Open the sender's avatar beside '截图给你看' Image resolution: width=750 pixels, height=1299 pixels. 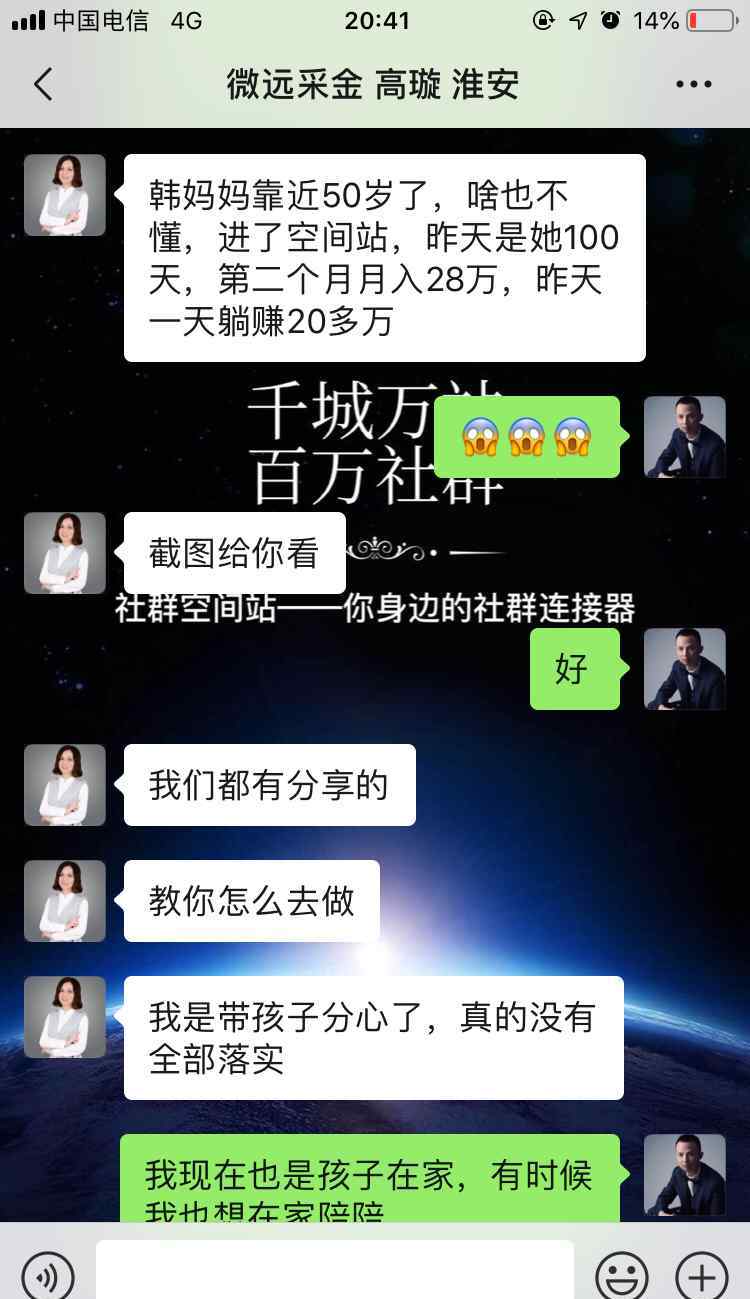coord(65,553)
